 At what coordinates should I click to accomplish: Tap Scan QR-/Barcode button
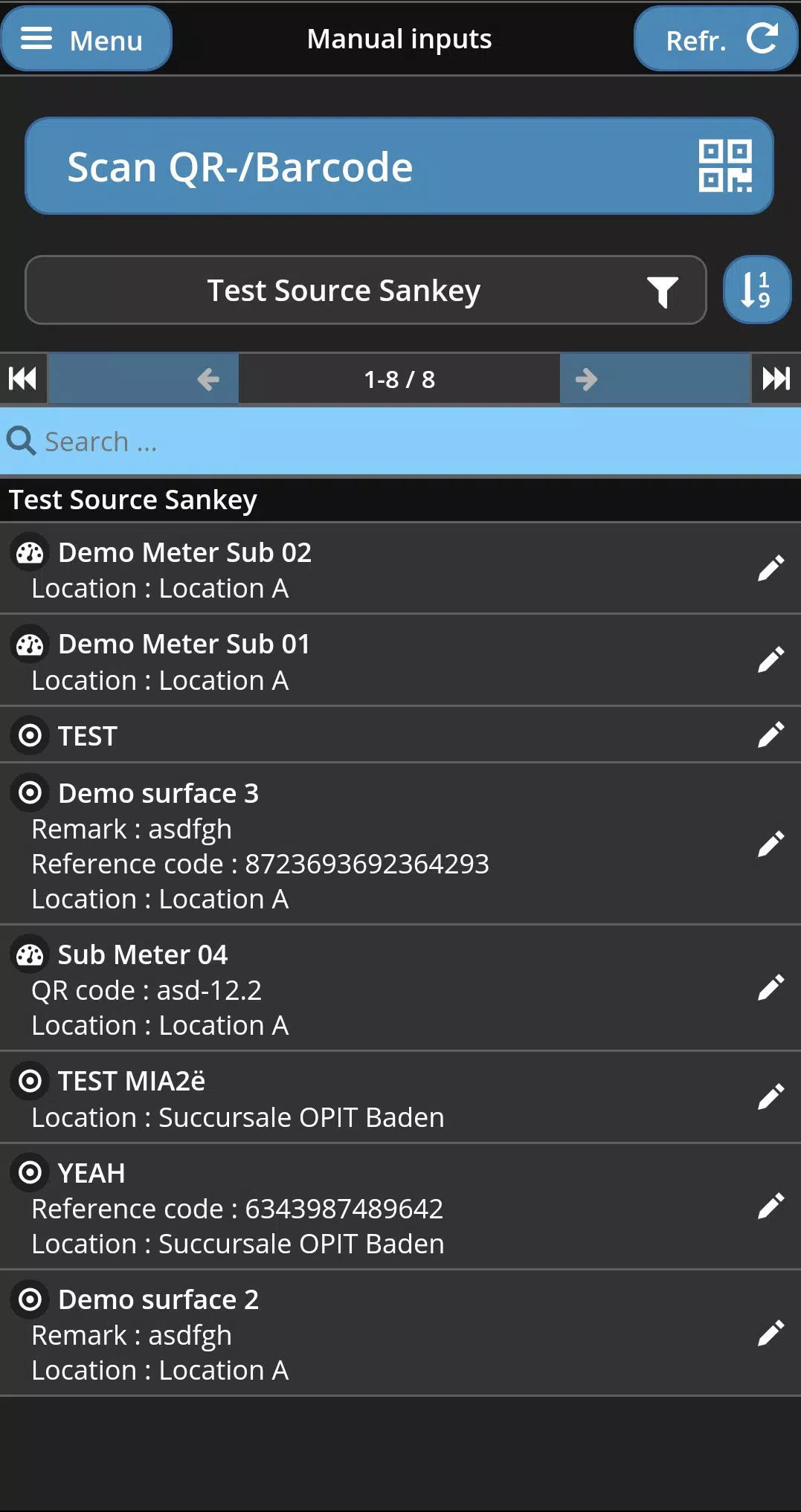point(399,167)
